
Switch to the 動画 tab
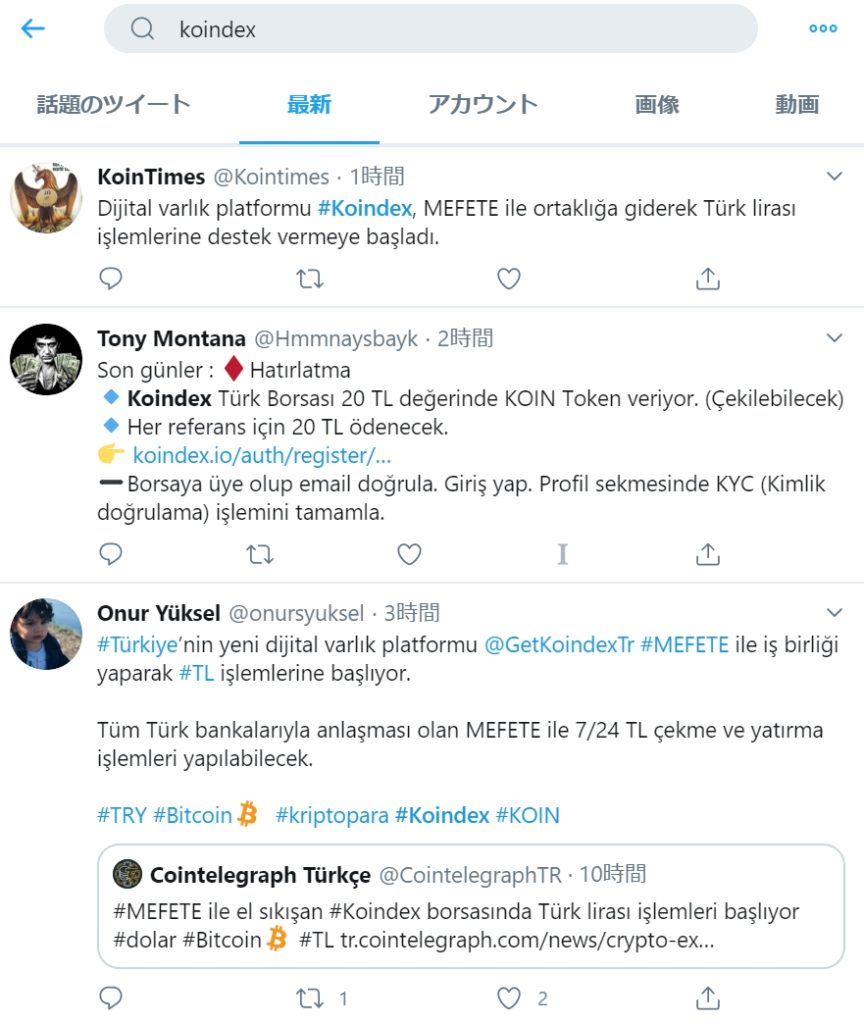click(x=796, y=104)
